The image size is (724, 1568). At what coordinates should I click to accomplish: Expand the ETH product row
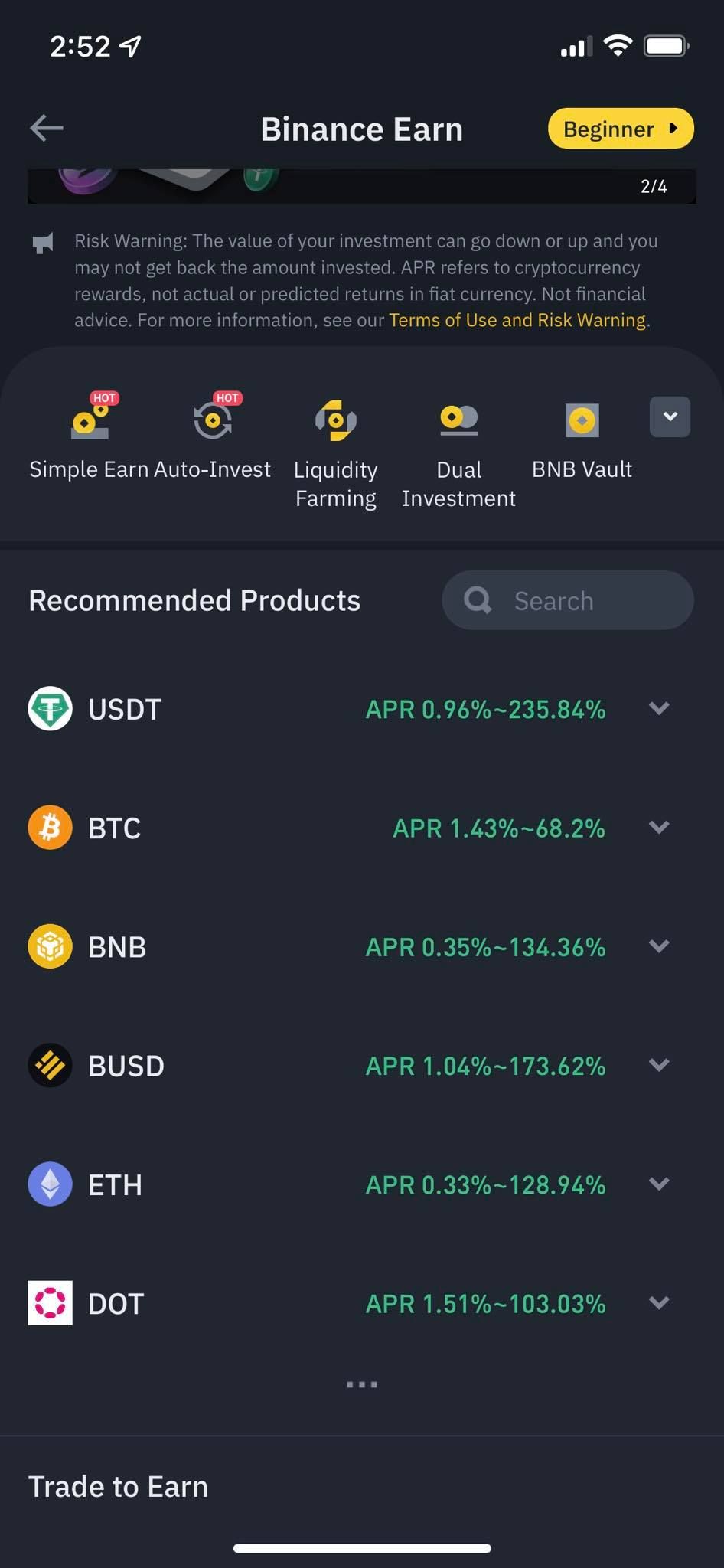pyautogui.click(x=659, y=1184)
